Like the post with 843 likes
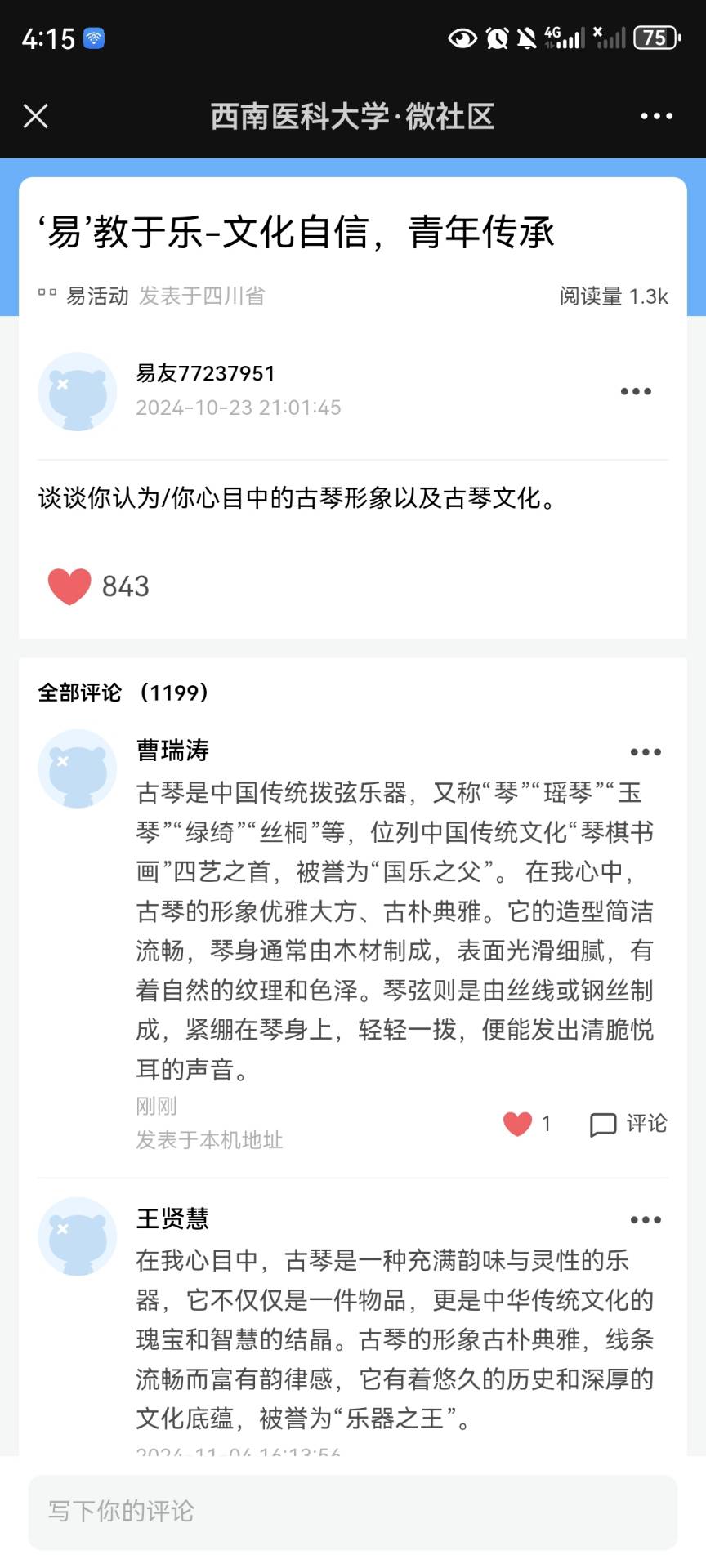This screenshot has height=1568, width=706. (69, 586)
